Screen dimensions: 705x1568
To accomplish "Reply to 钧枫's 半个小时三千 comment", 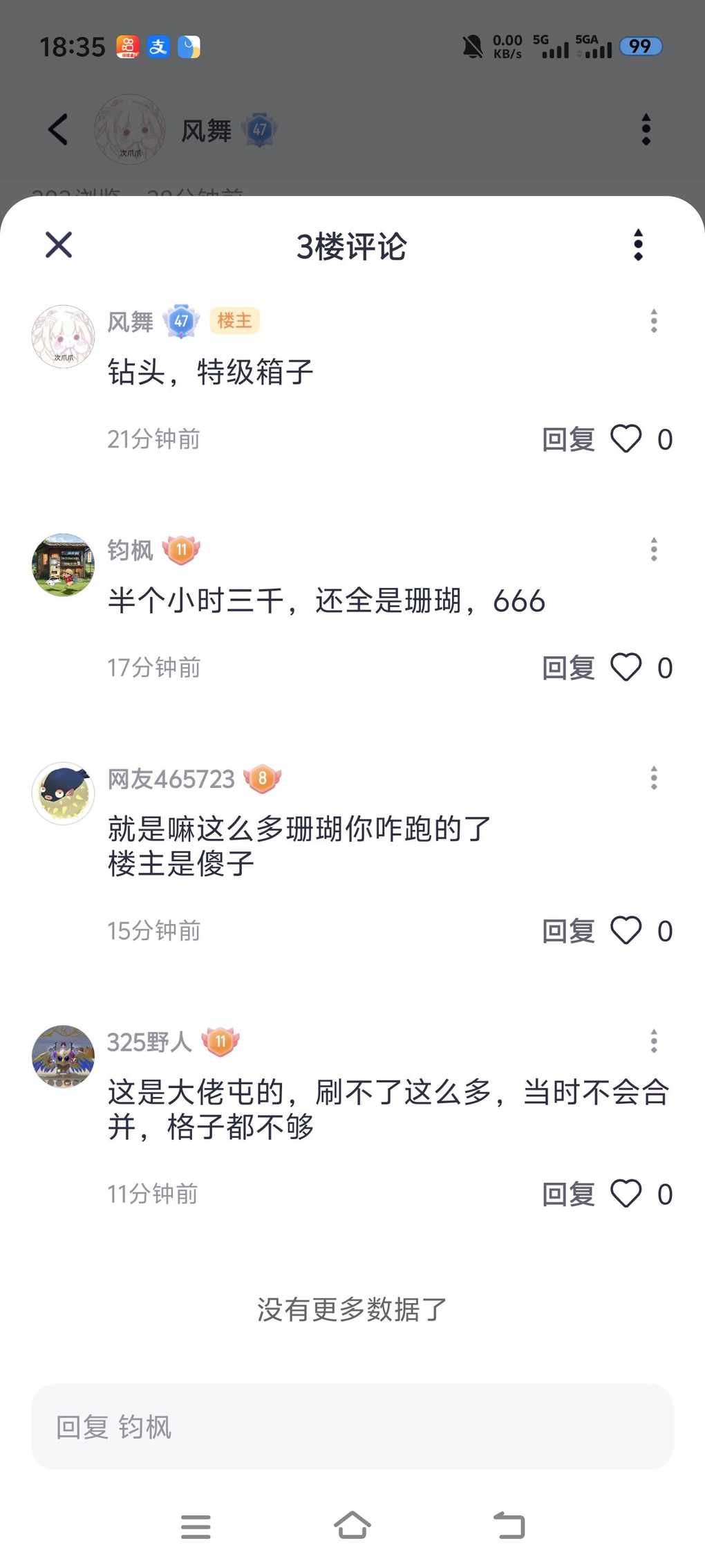I will (x=568, y=667).
